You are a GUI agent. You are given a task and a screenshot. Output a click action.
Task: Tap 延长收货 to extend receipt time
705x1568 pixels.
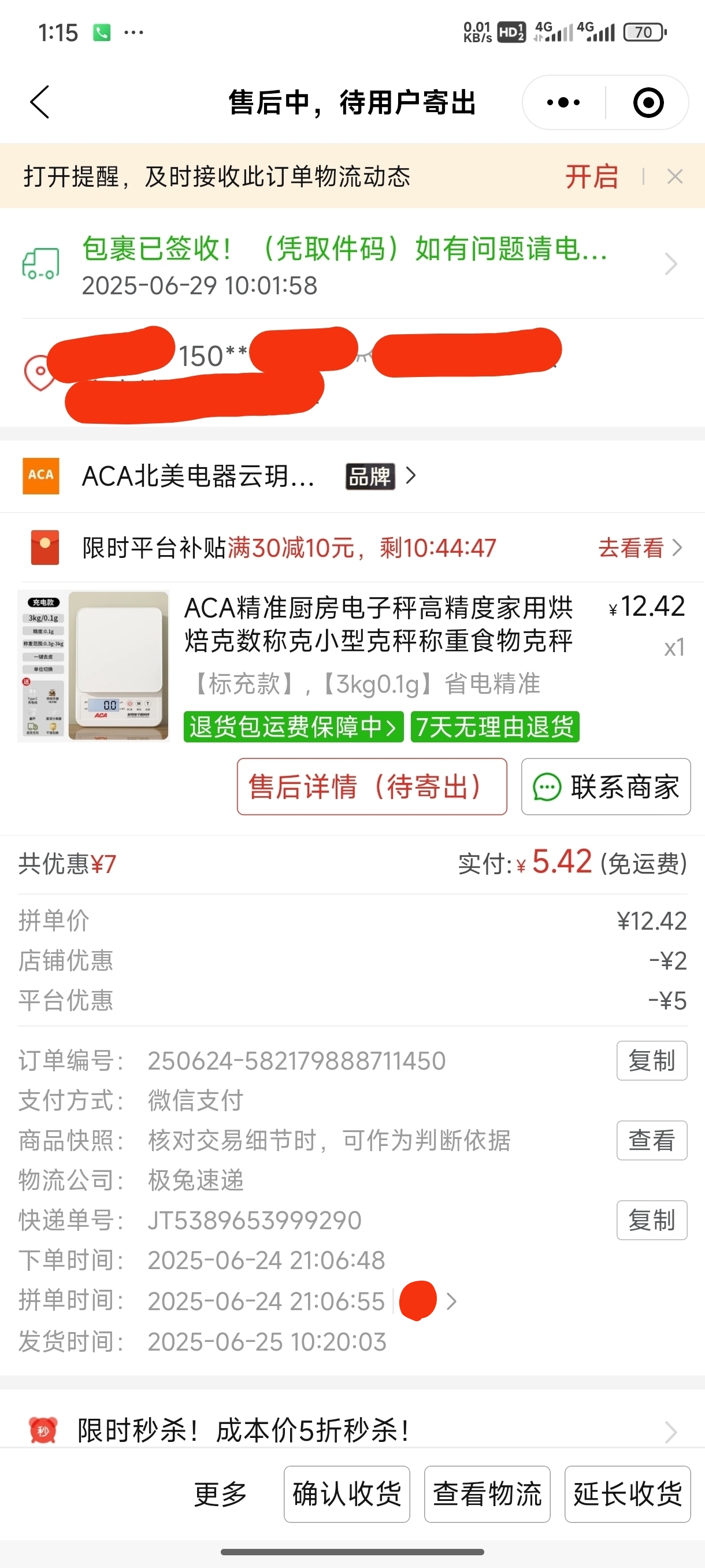click(627, 1494)
